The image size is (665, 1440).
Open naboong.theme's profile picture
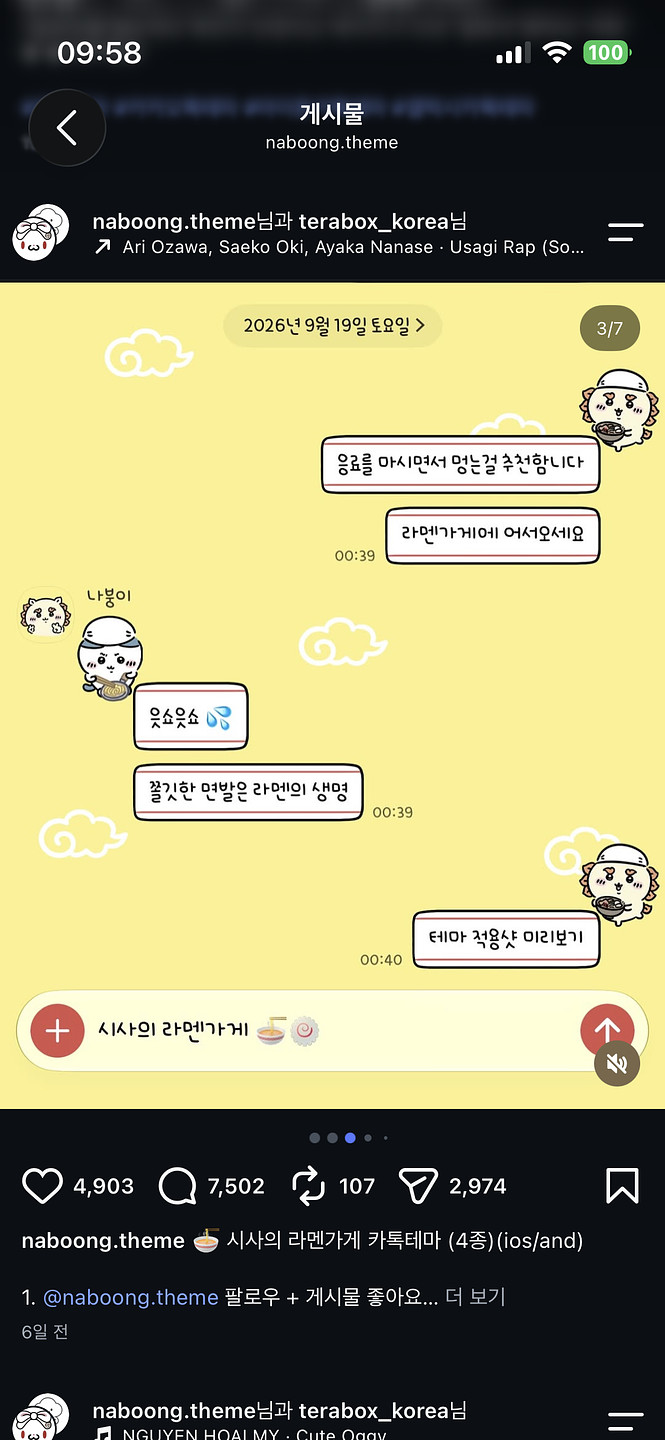pyautogui.click(x=40, y=233)
